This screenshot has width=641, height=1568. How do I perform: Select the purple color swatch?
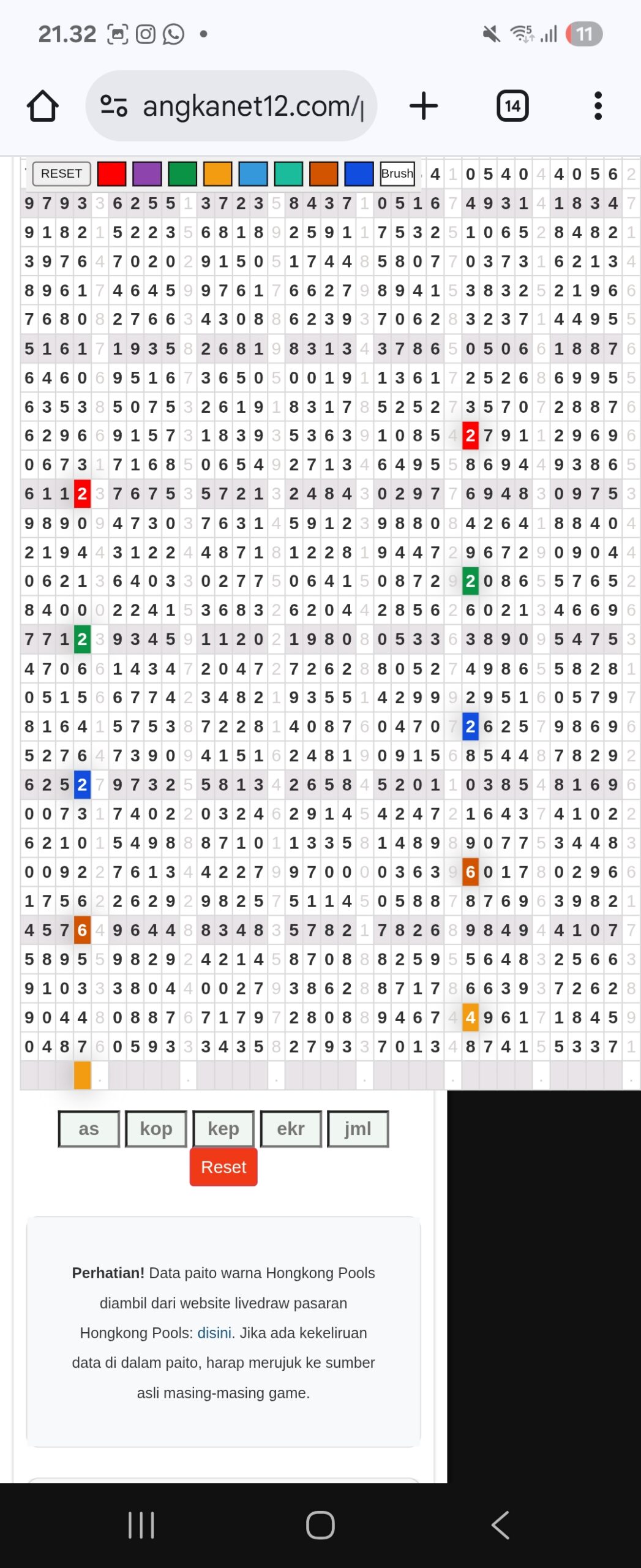tap(147, 174)
